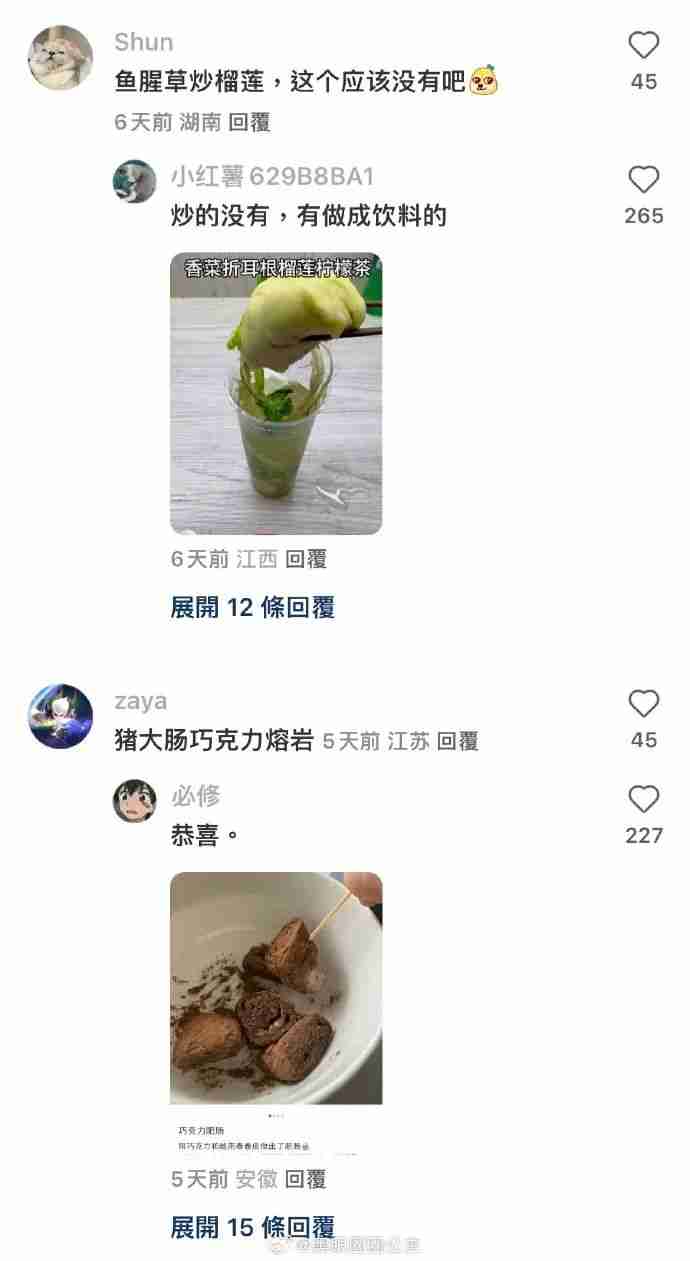
Task: Open the chocolate sausage photo in 必修's reply
Action: click(276, 1012)
